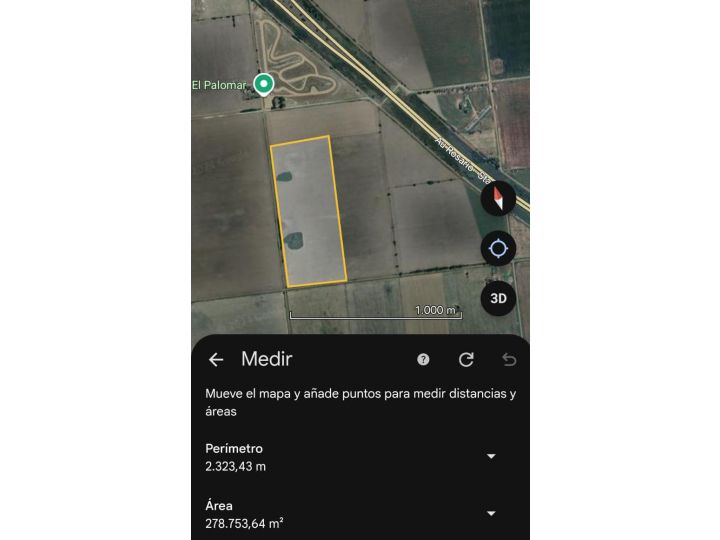Go back from the Medir panel

coord(216,360)
